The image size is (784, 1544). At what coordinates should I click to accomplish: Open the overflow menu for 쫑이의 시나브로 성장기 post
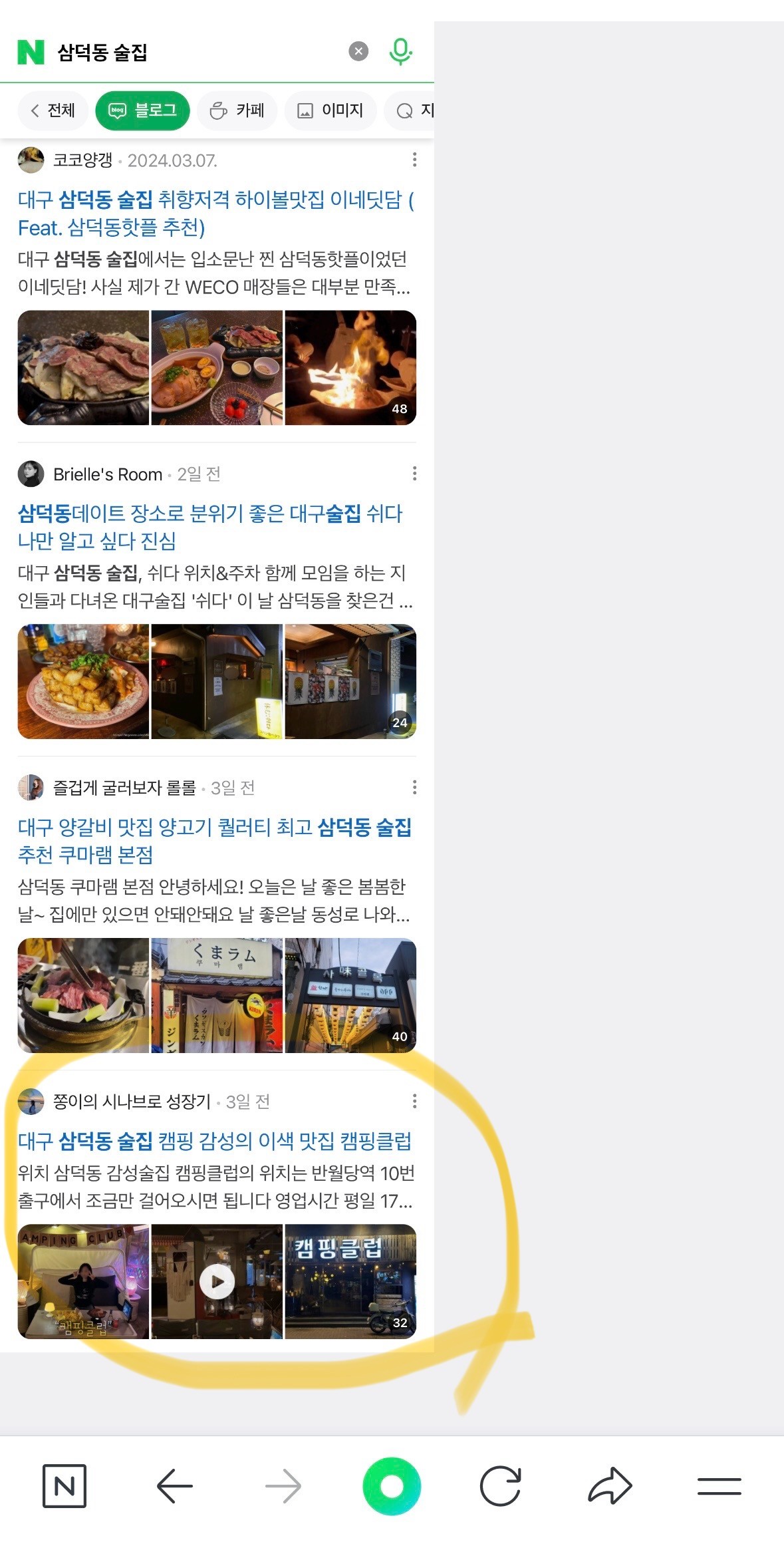tap(414, 1101)
